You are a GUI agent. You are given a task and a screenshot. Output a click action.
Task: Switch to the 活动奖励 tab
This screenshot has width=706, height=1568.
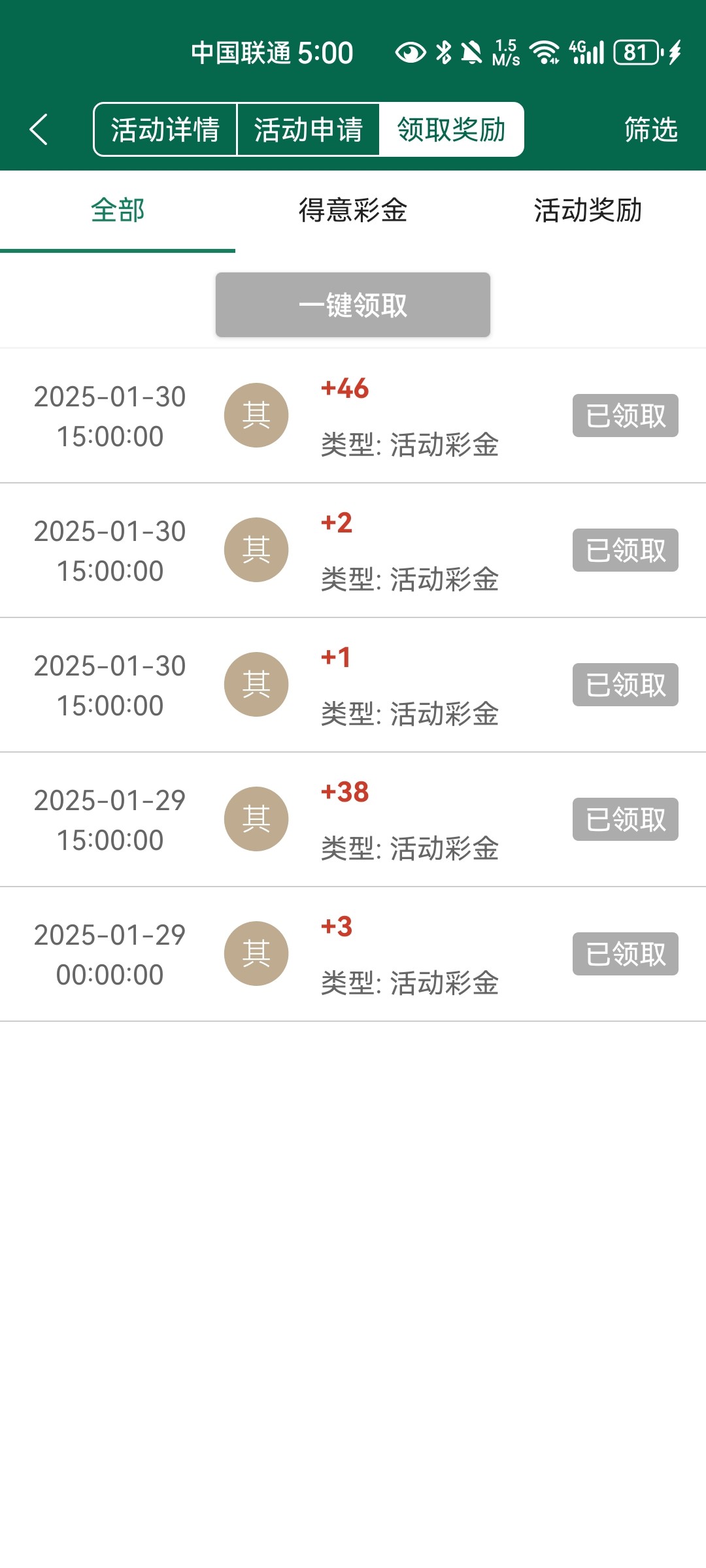coord(588,210)
